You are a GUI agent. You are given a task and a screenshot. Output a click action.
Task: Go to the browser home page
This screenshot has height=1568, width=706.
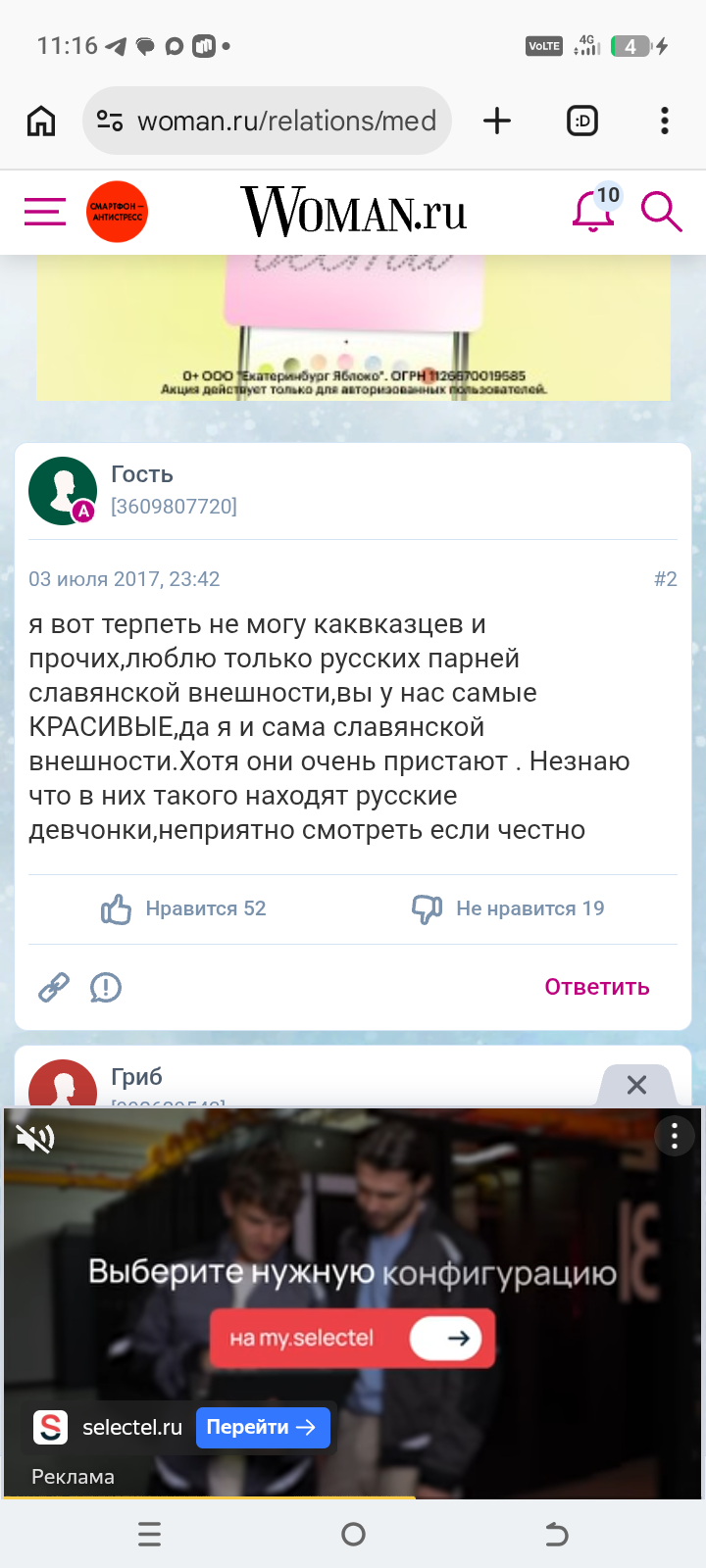pyautogui.click(x=41, y=121)
